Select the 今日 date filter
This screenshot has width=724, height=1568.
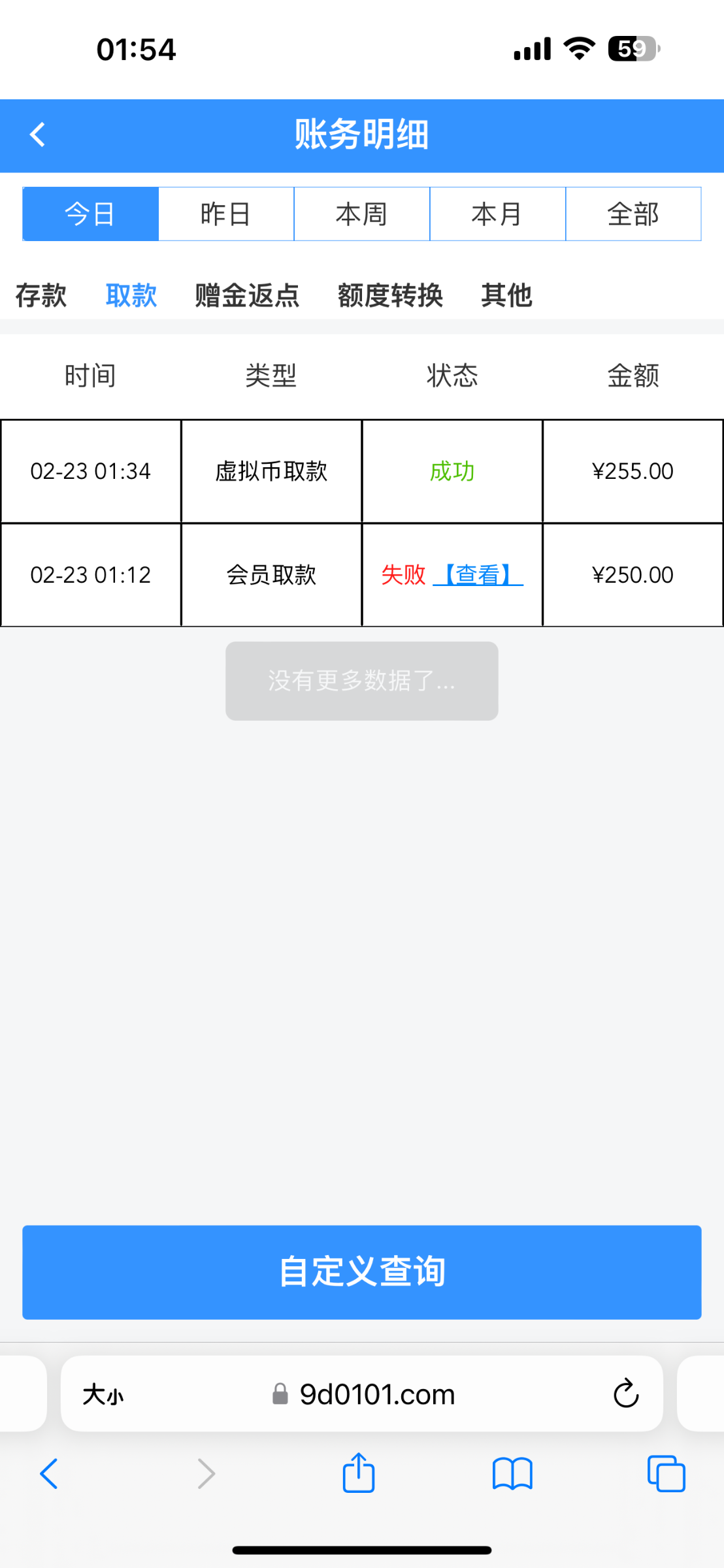(90, 214)
